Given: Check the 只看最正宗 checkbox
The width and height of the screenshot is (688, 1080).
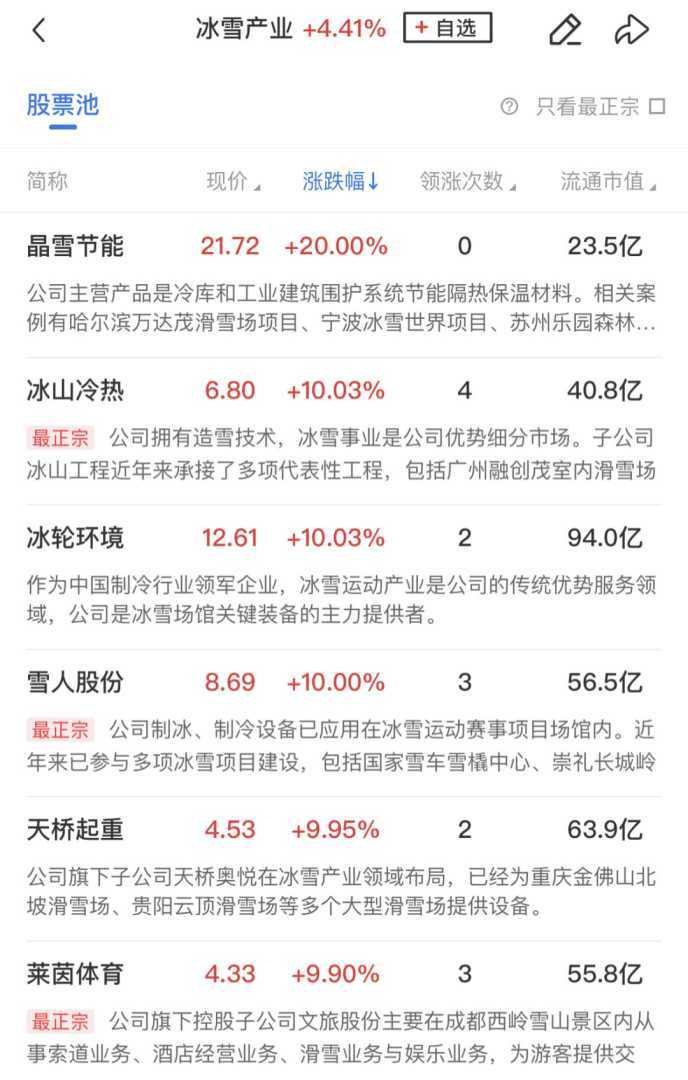Looking at the screenshot, I should point(657,106).
